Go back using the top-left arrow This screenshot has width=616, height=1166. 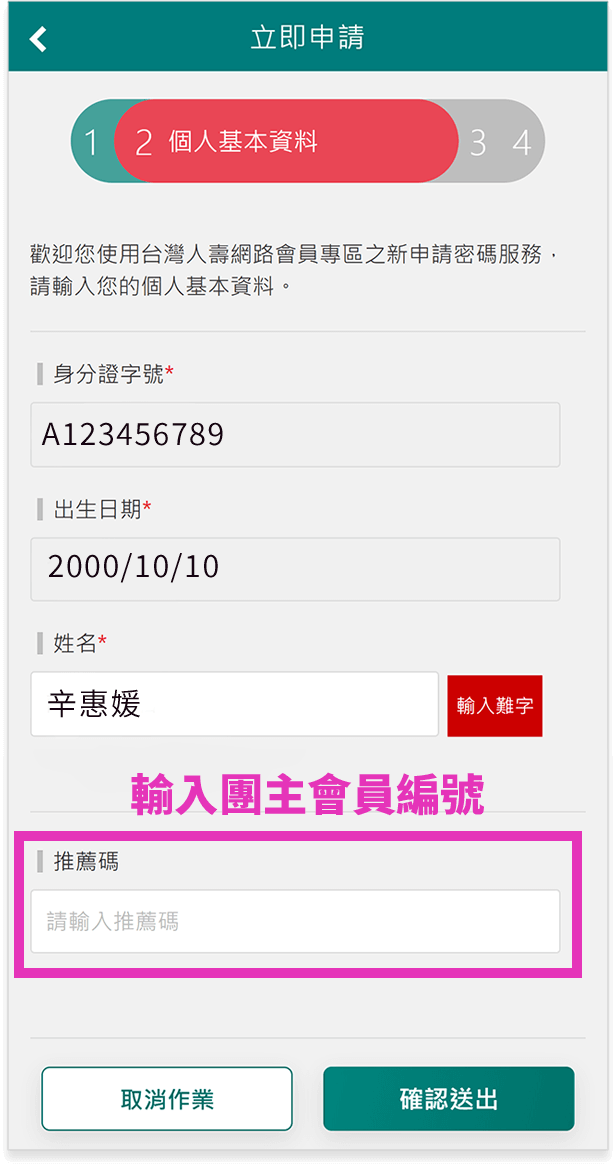(39, 39)
